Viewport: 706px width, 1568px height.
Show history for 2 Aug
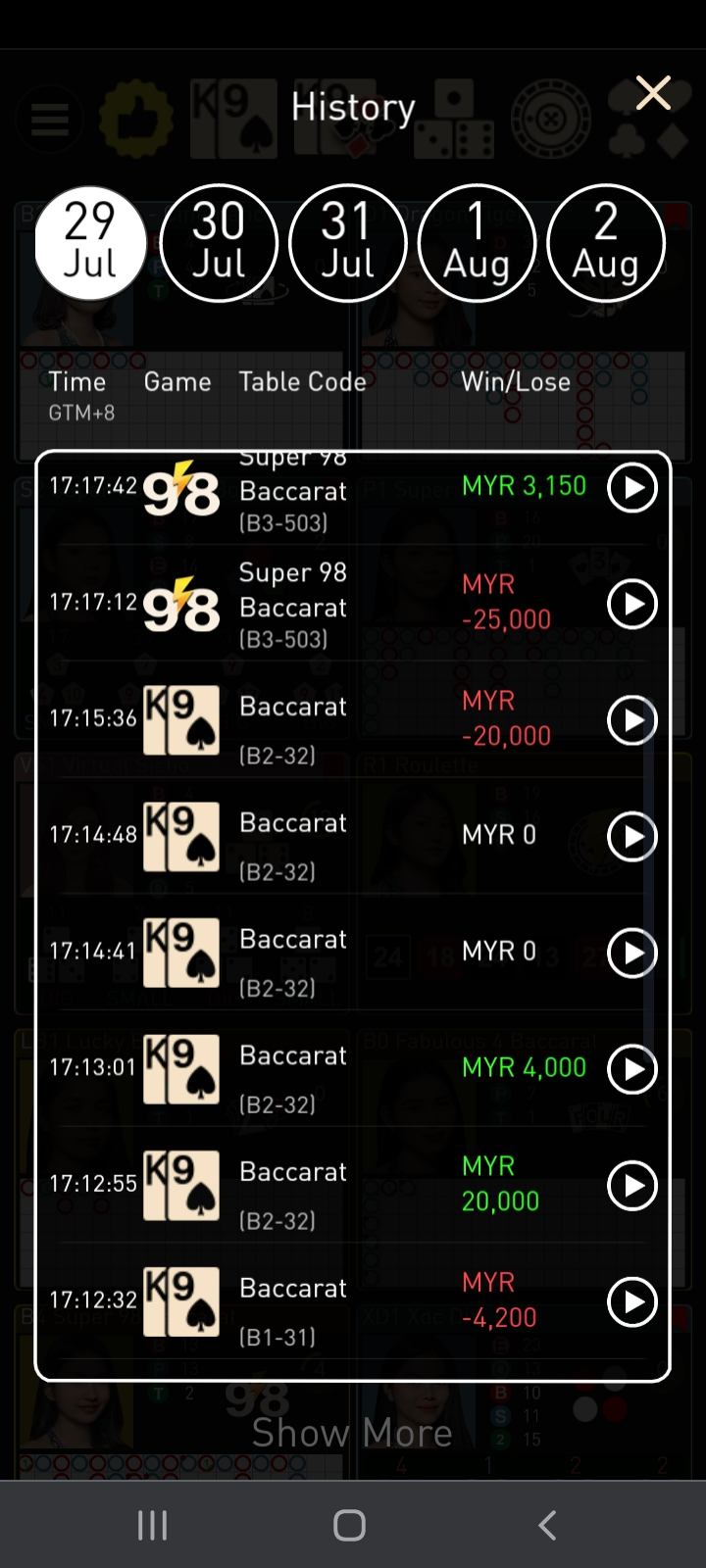tap(605, 243)
